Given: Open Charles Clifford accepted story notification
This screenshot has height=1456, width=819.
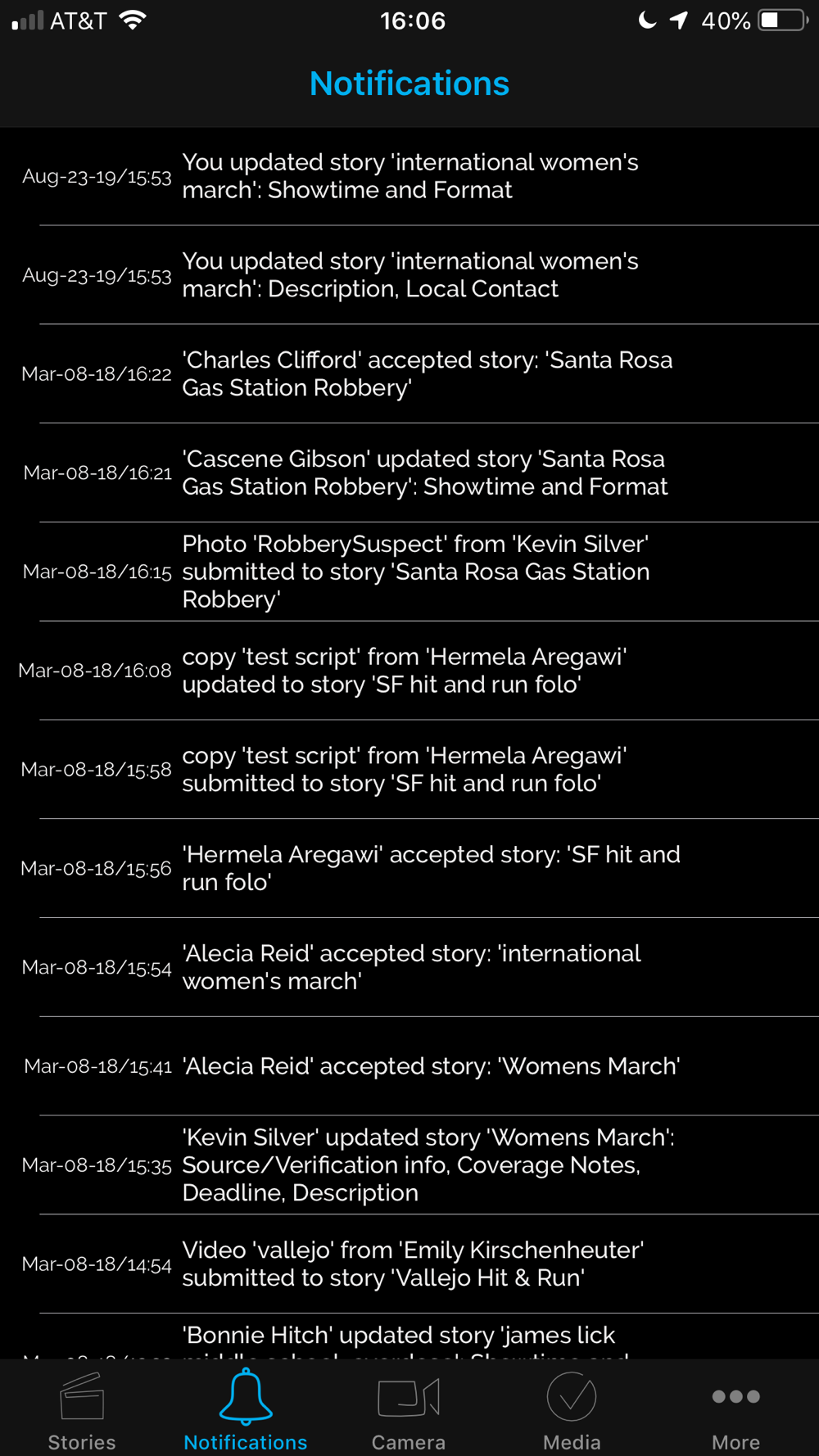Looking at the screenshot, I should pyautogui.click(x=409, y=374).
